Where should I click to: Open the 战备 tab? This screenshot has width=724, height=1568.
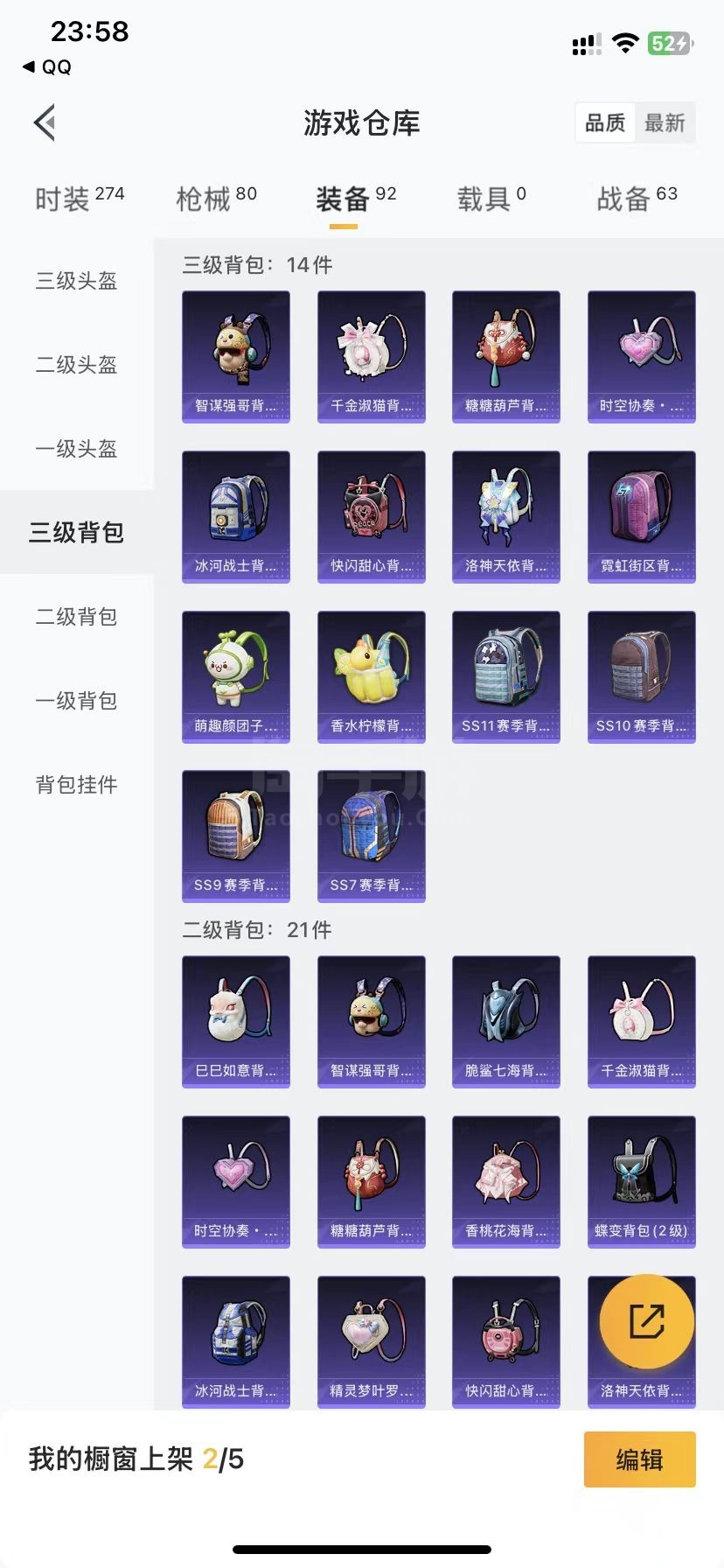coord(637,199)
